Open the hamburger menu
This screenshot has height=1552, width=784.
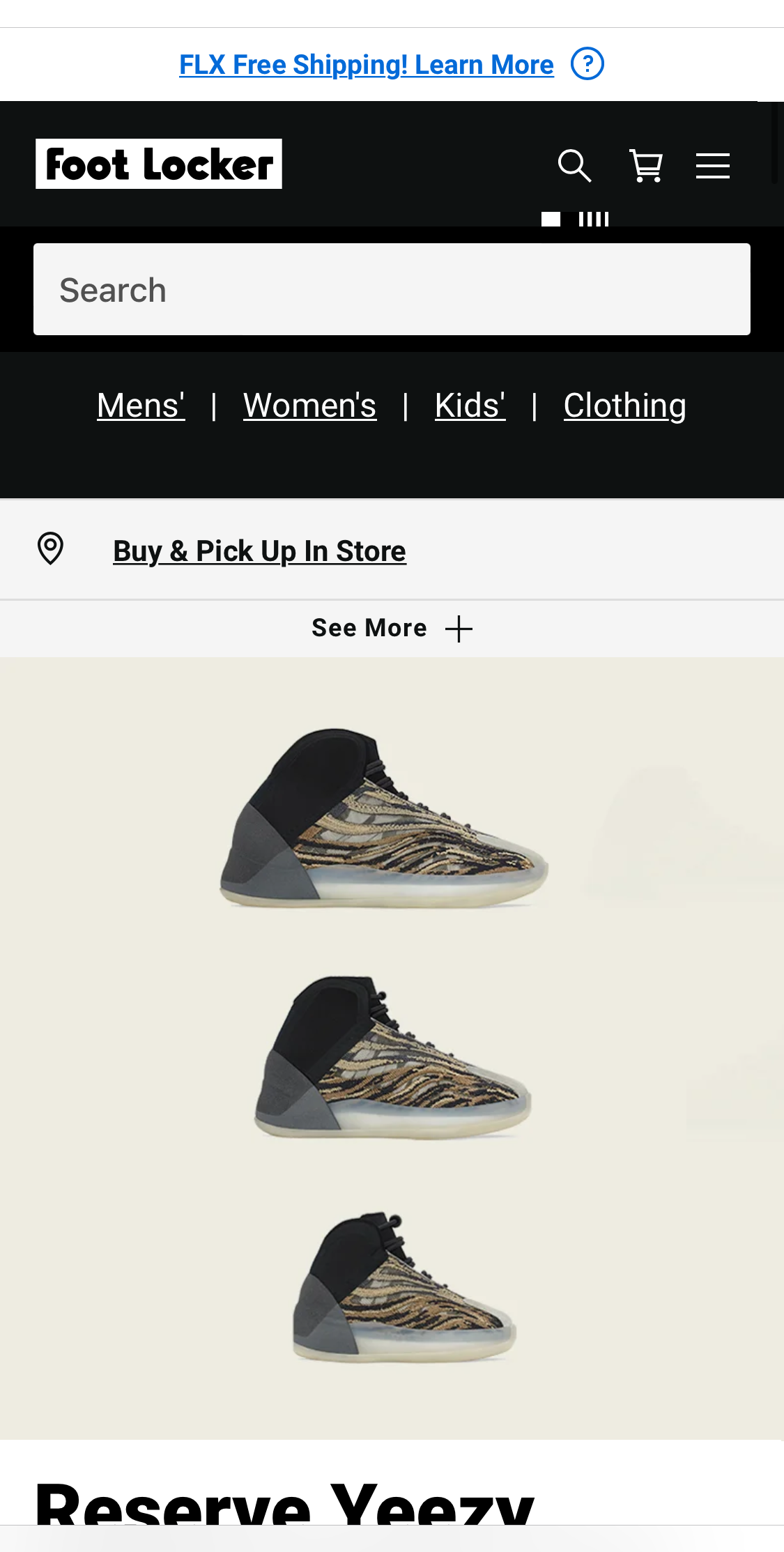point(712,166)
